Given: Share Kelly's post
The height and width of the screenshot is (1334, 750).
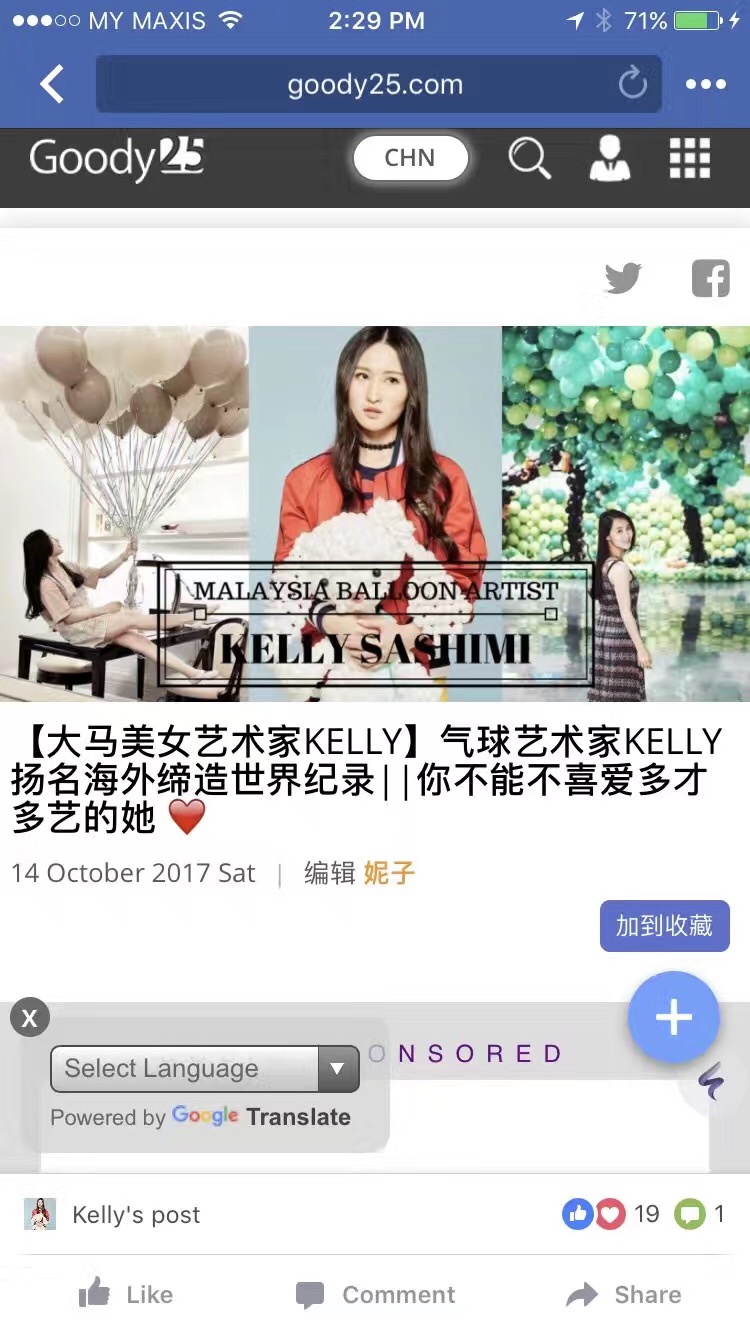Looking at the screenshot, I should (621, 1295).
